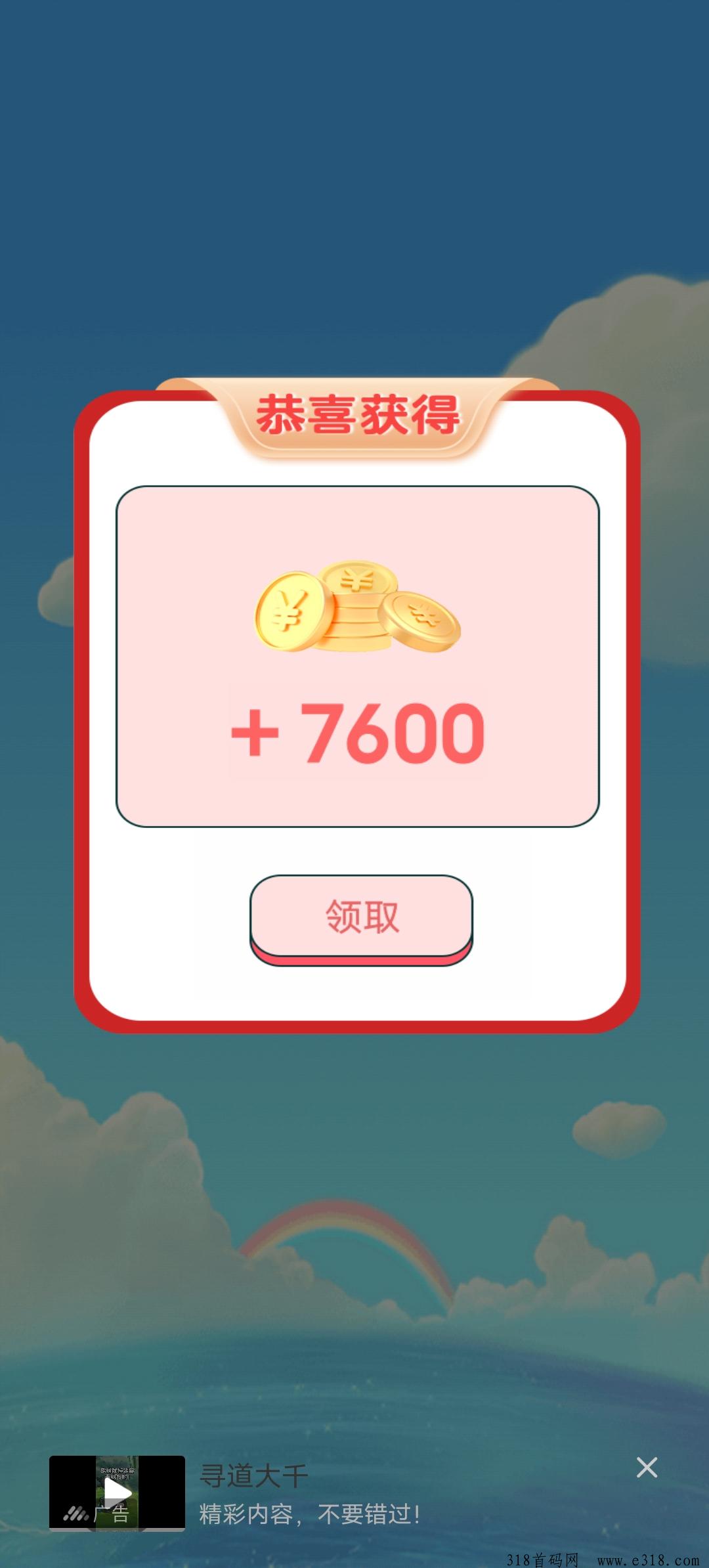Image resolution: width=709 pixels, height=1568 pixels.
Task: Claim the 7600 coins with 领取
Action: (x=361, y=919)
